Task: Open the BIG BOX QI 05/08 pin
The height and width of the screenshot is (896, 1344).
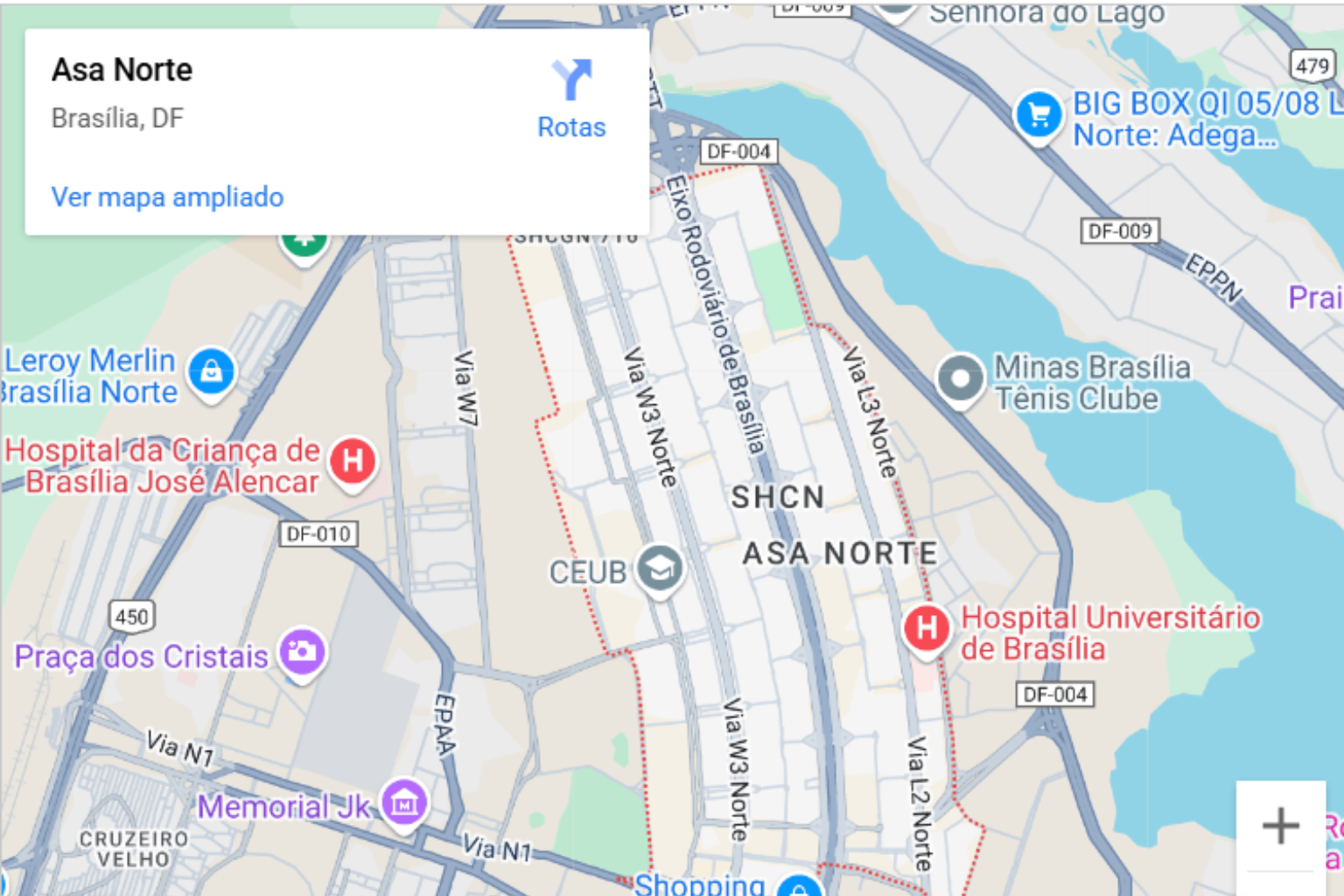Action: pyautogui.click(x=1039, y=115)
